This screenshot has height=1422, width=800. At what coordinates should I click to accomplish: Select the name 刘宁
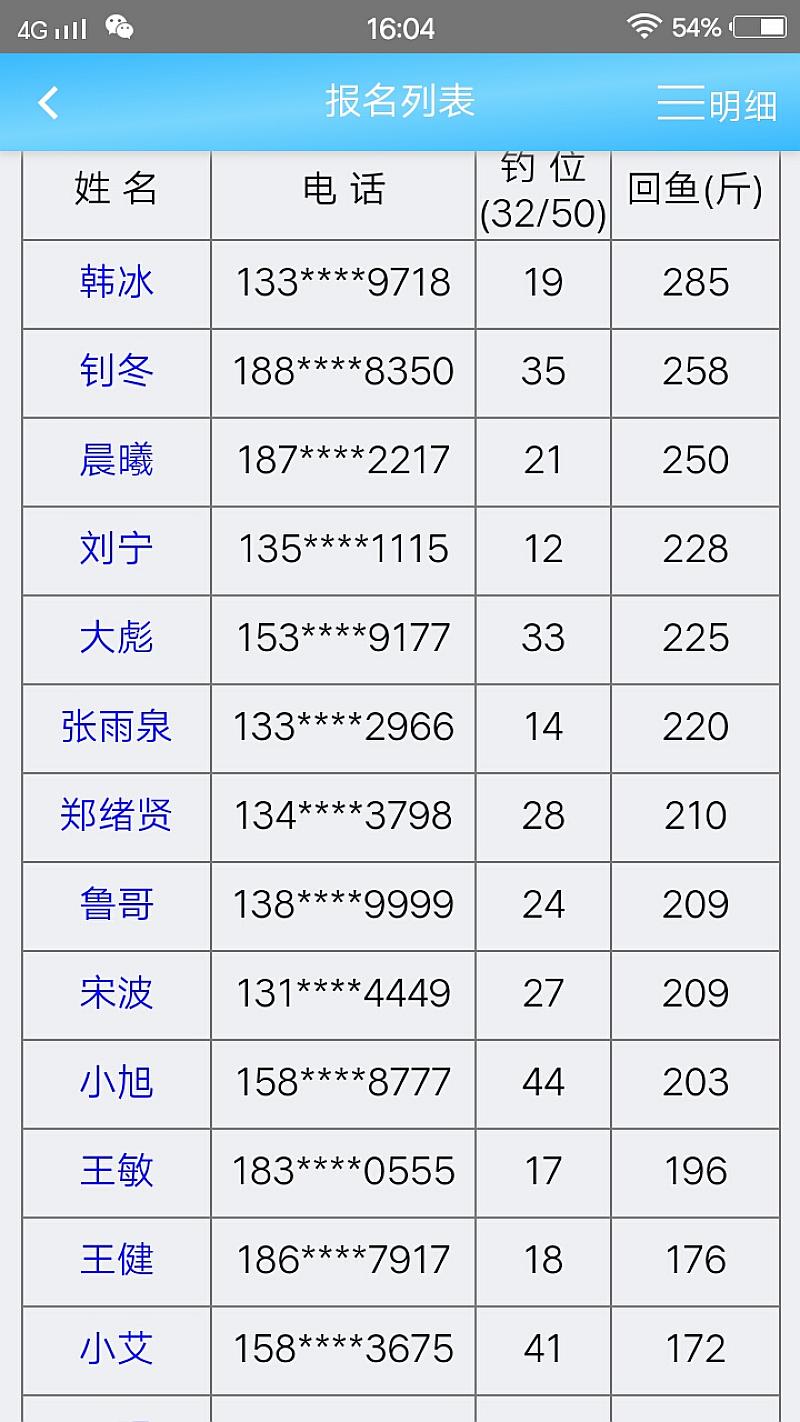117,549
